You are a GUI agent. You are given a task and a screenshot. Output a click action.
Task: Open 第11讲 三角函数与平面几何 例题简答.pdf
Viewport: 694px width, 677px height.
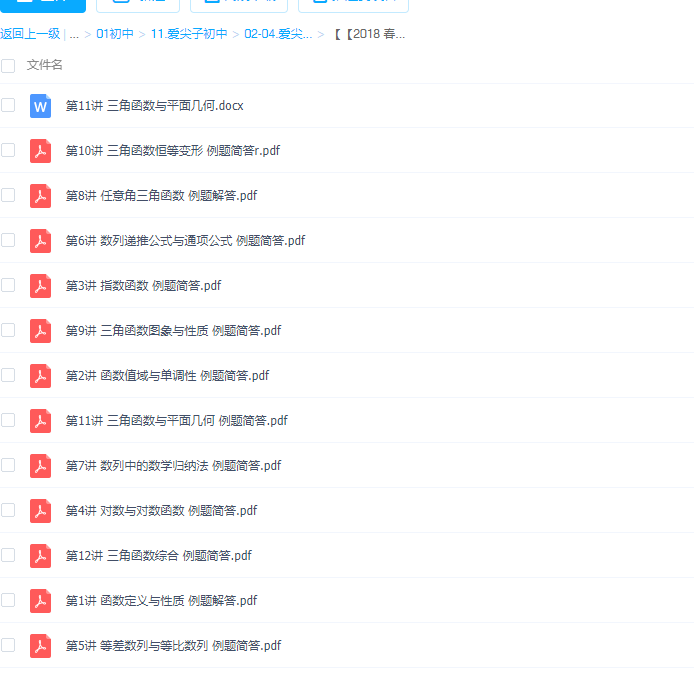pos(176,420)
